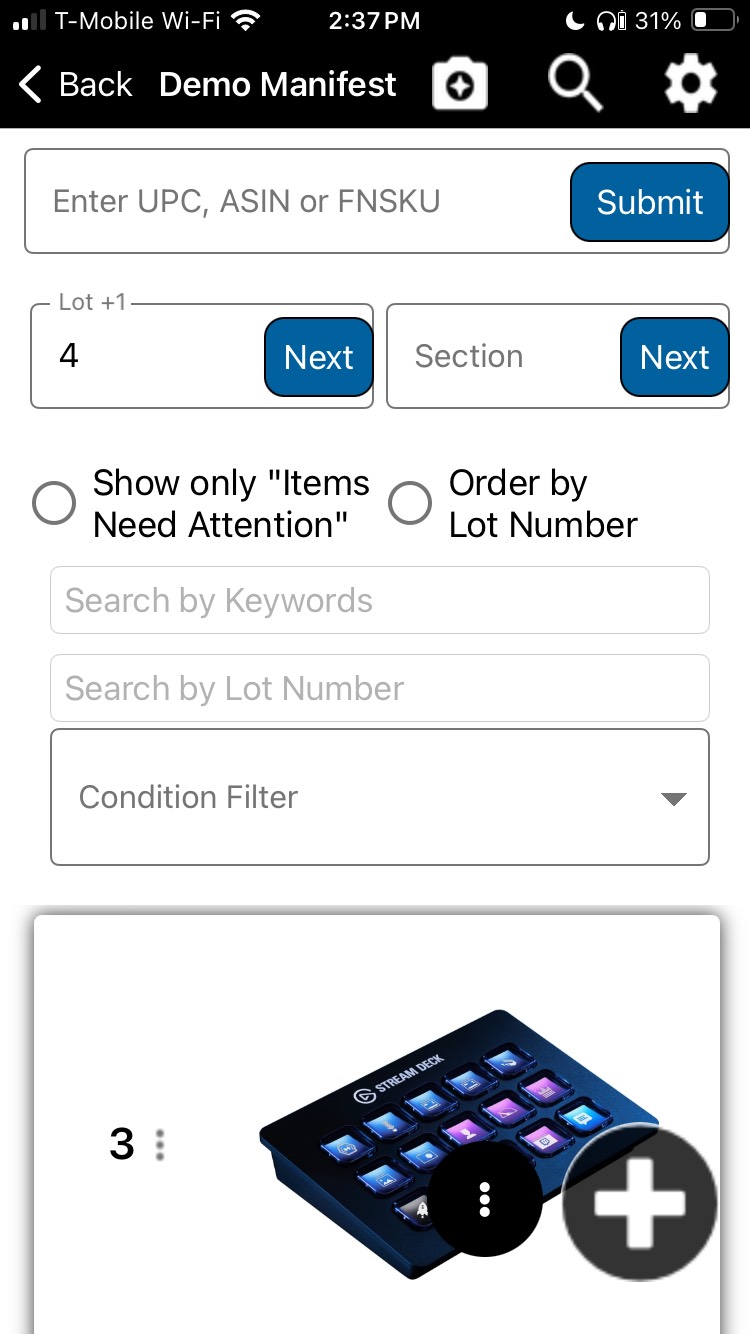The width and height of the screenshot is (750, 1334).
Task: Go back to the previous screen
Action: click(75, 85)
